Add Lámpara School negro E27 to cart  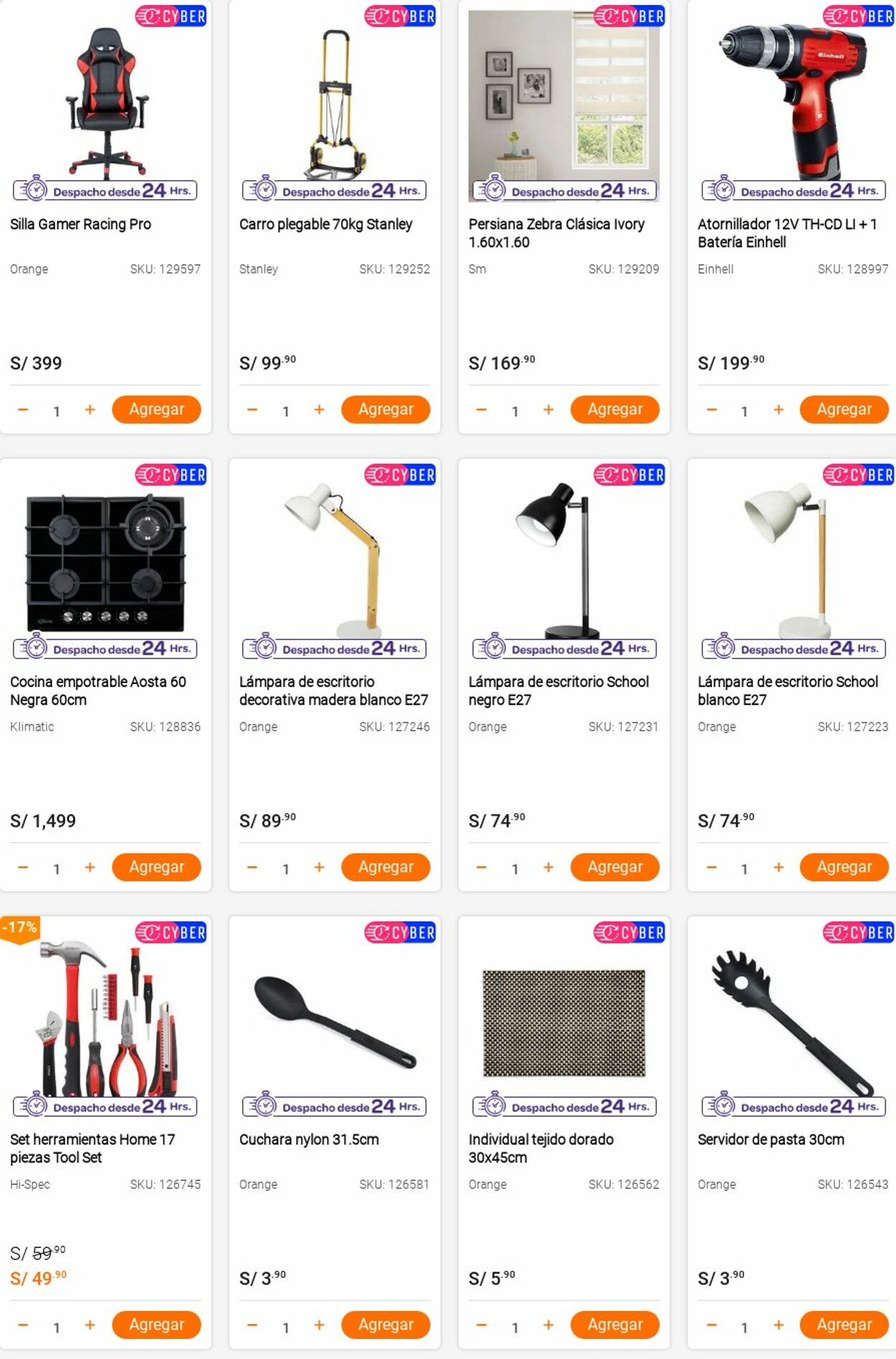pyautogui.click(x=614, y=867)
